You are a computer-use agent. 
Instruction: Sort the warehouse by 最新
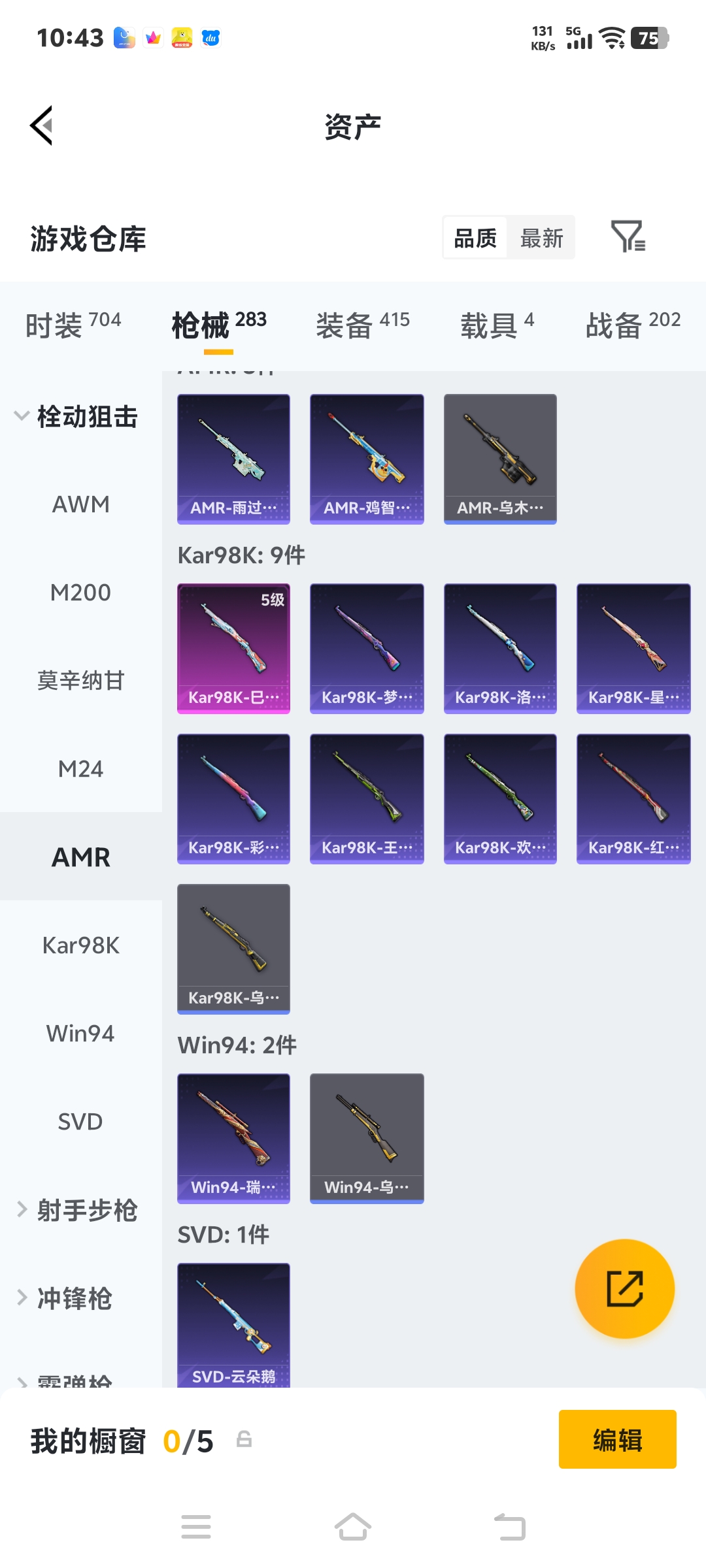[x=541, y=238]
